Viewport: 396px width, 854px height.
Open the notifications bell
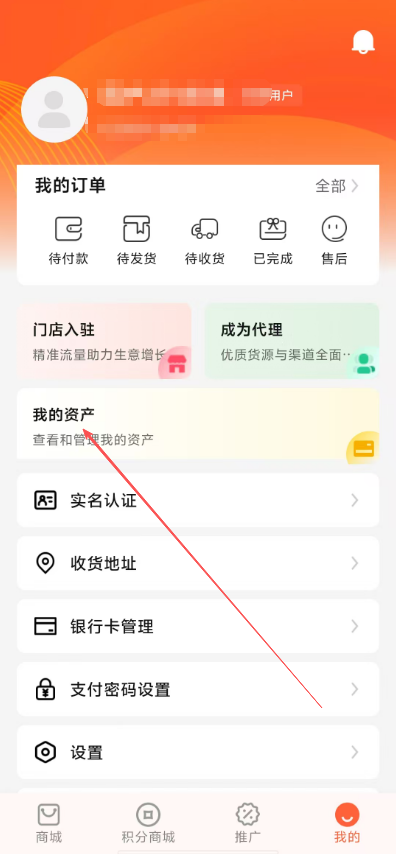pyautogui.click(x=363, y=41)
